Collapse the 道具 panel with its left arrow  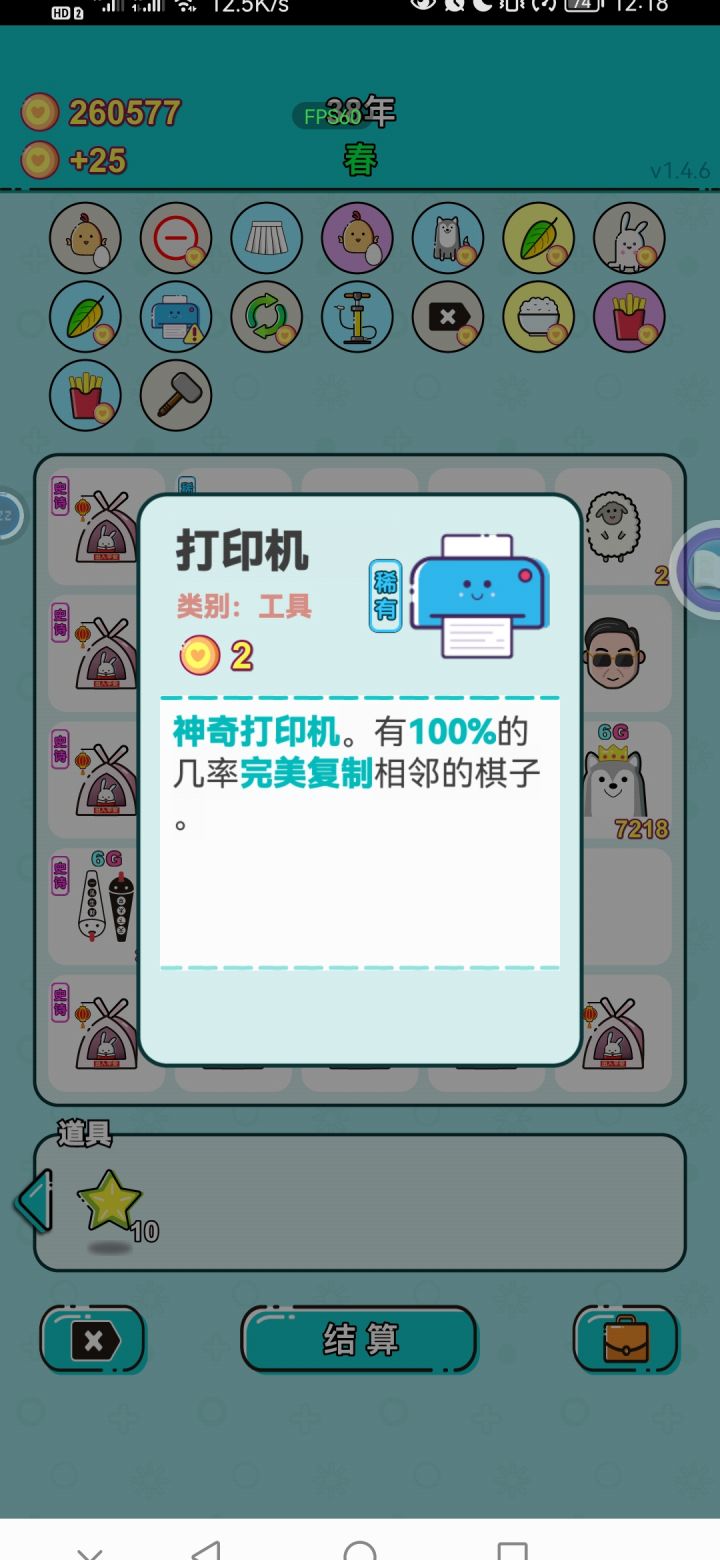pos(32,1202)
